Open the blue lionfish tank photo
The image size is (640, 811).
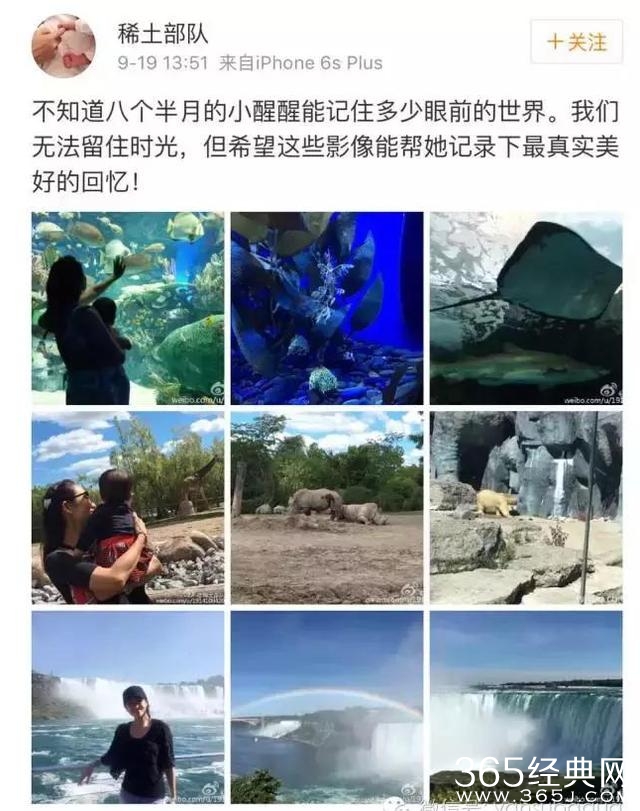coord(327,308)
